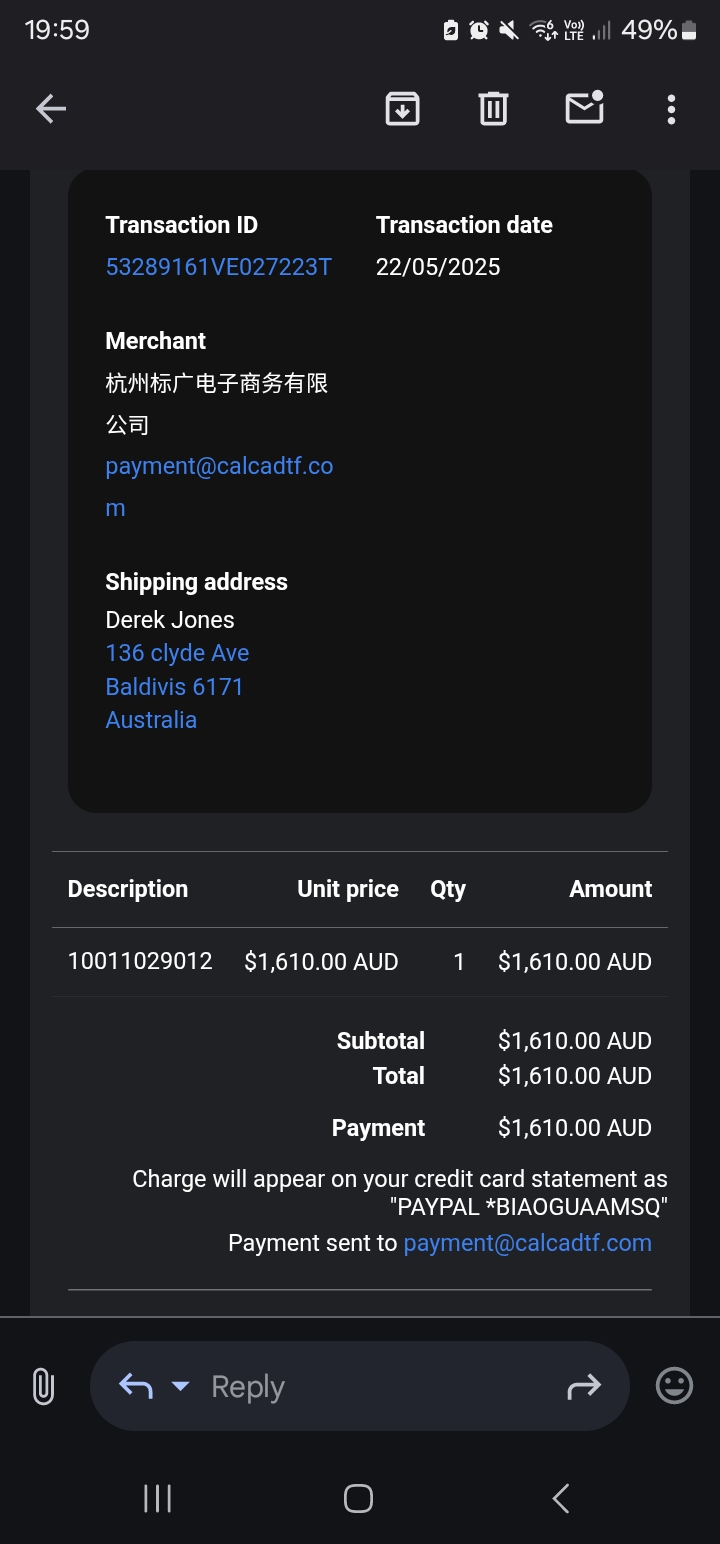Open recent apps from the navigation bar

click(158, 1498)
